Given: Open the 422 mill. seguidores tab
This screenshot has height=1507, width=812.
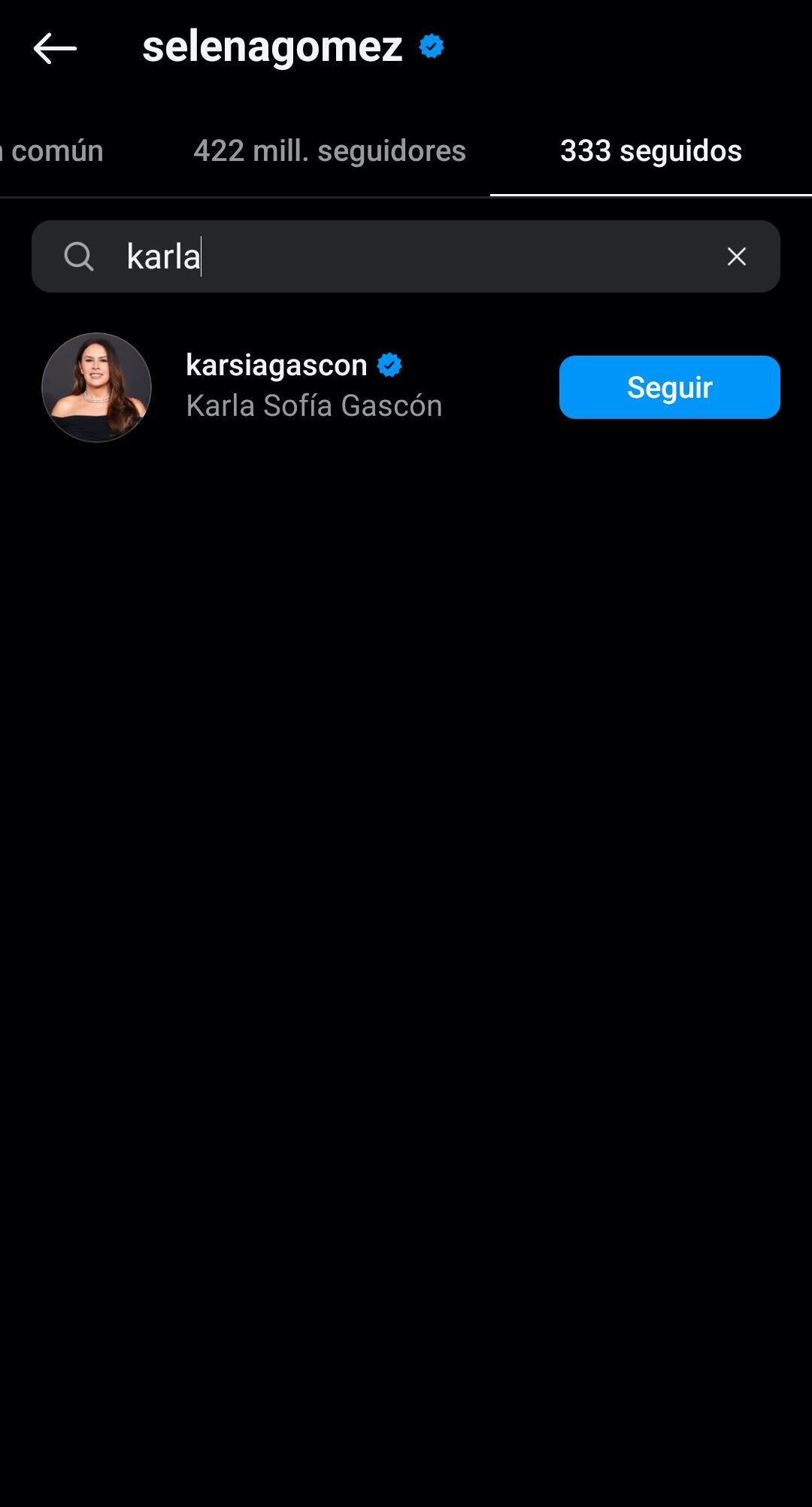Looking at the screenshot, I should [330, 150].
